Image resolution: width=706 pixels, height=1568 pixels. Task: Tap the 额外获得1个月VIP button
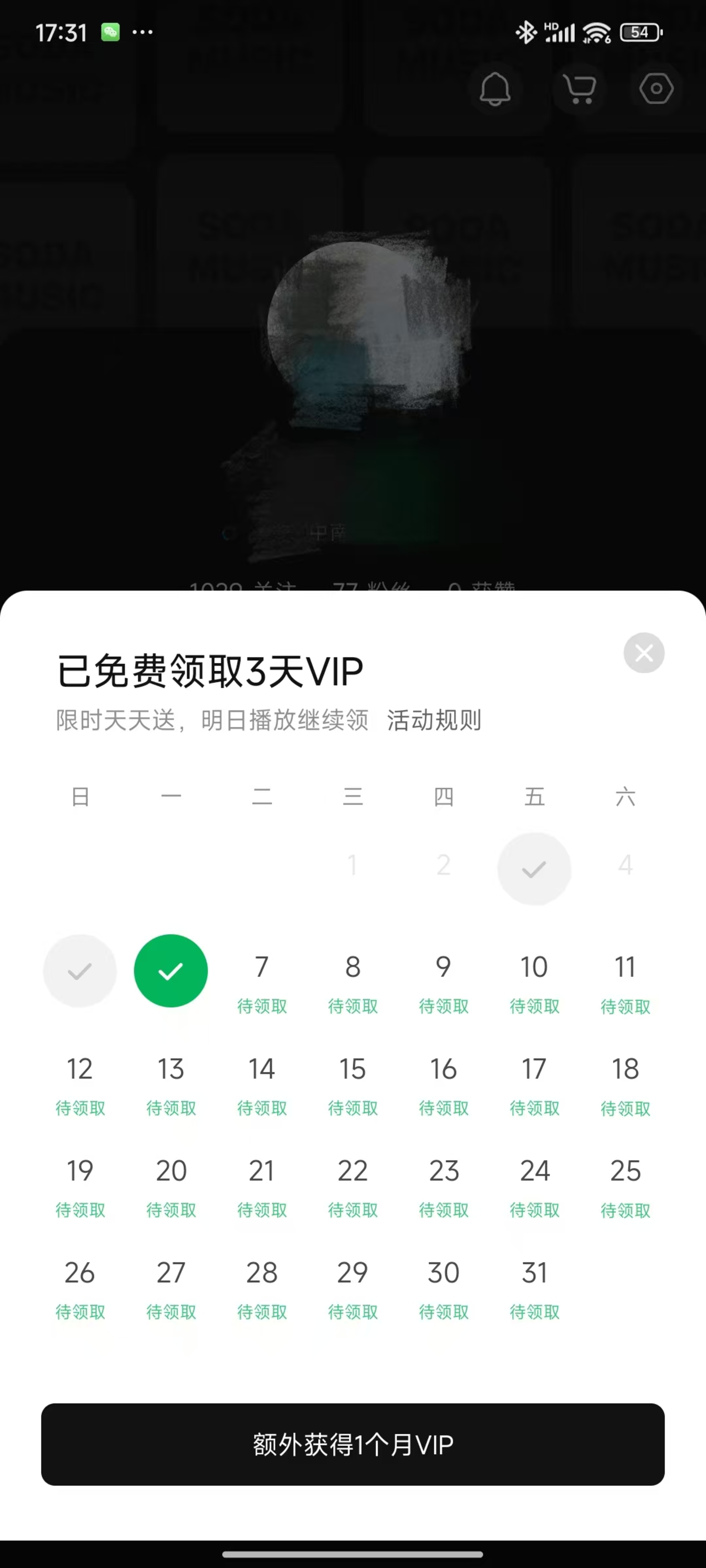click(353, 1444)
